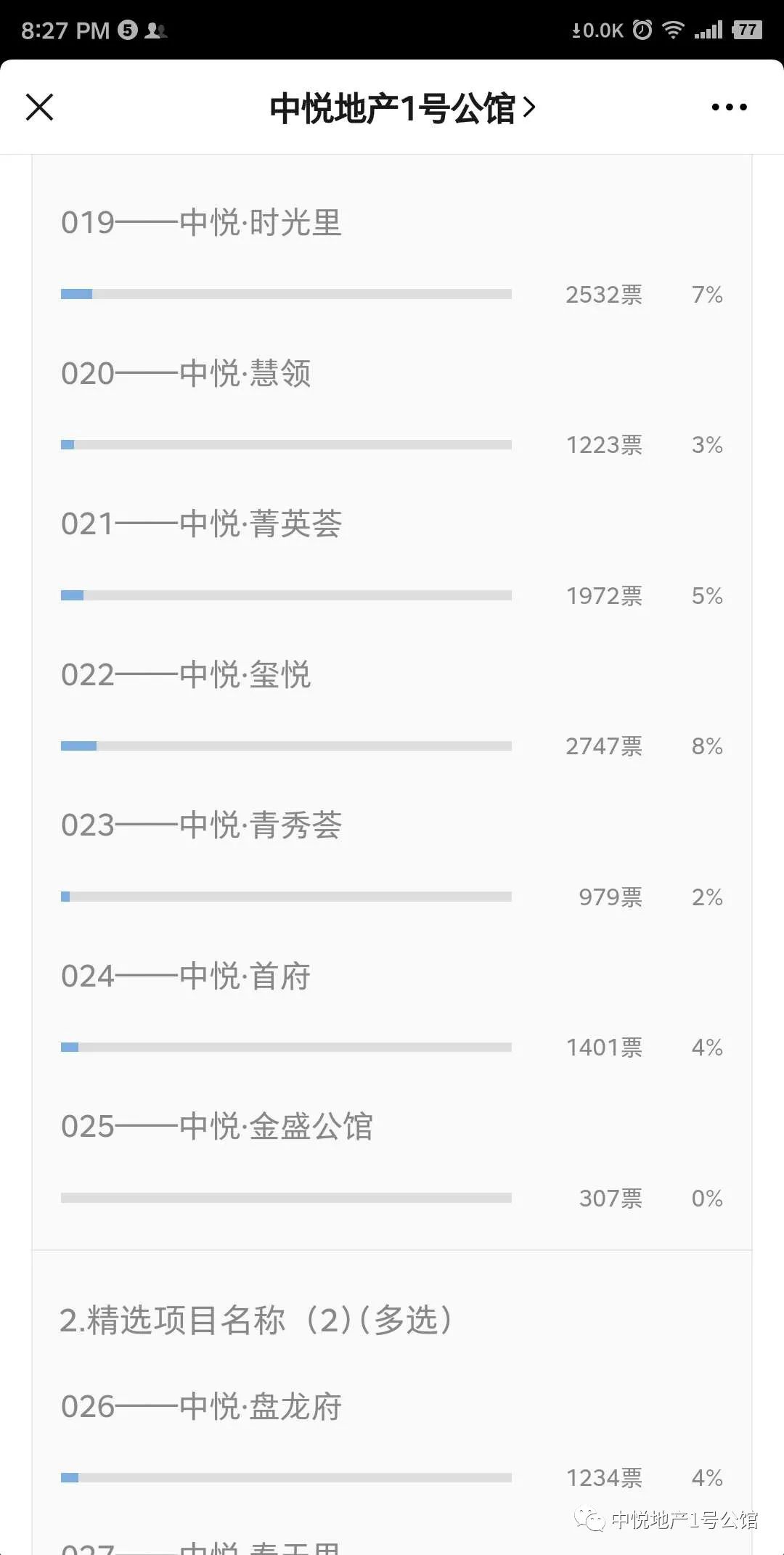Viewport: 784px width, 1555px height.
Task: Close the 中悦地产1号公馆 page
Action: click(x=40, y=107)
